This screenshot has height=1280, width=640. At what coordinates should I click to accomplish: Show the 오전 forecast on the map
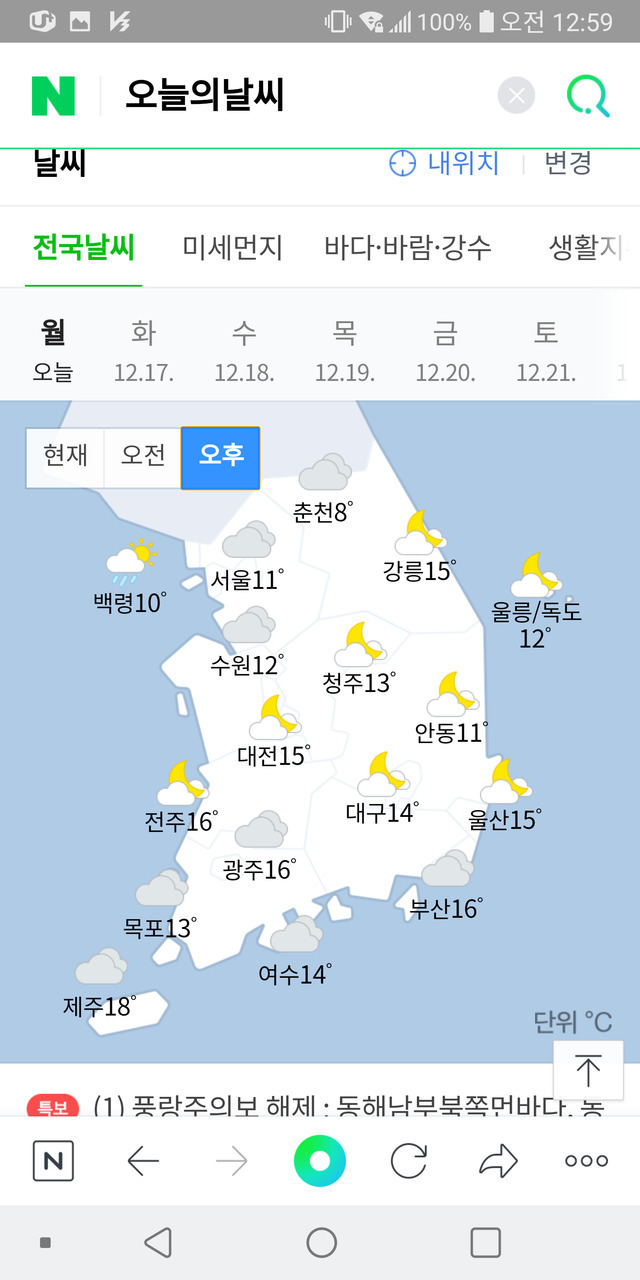click(143, 457)
